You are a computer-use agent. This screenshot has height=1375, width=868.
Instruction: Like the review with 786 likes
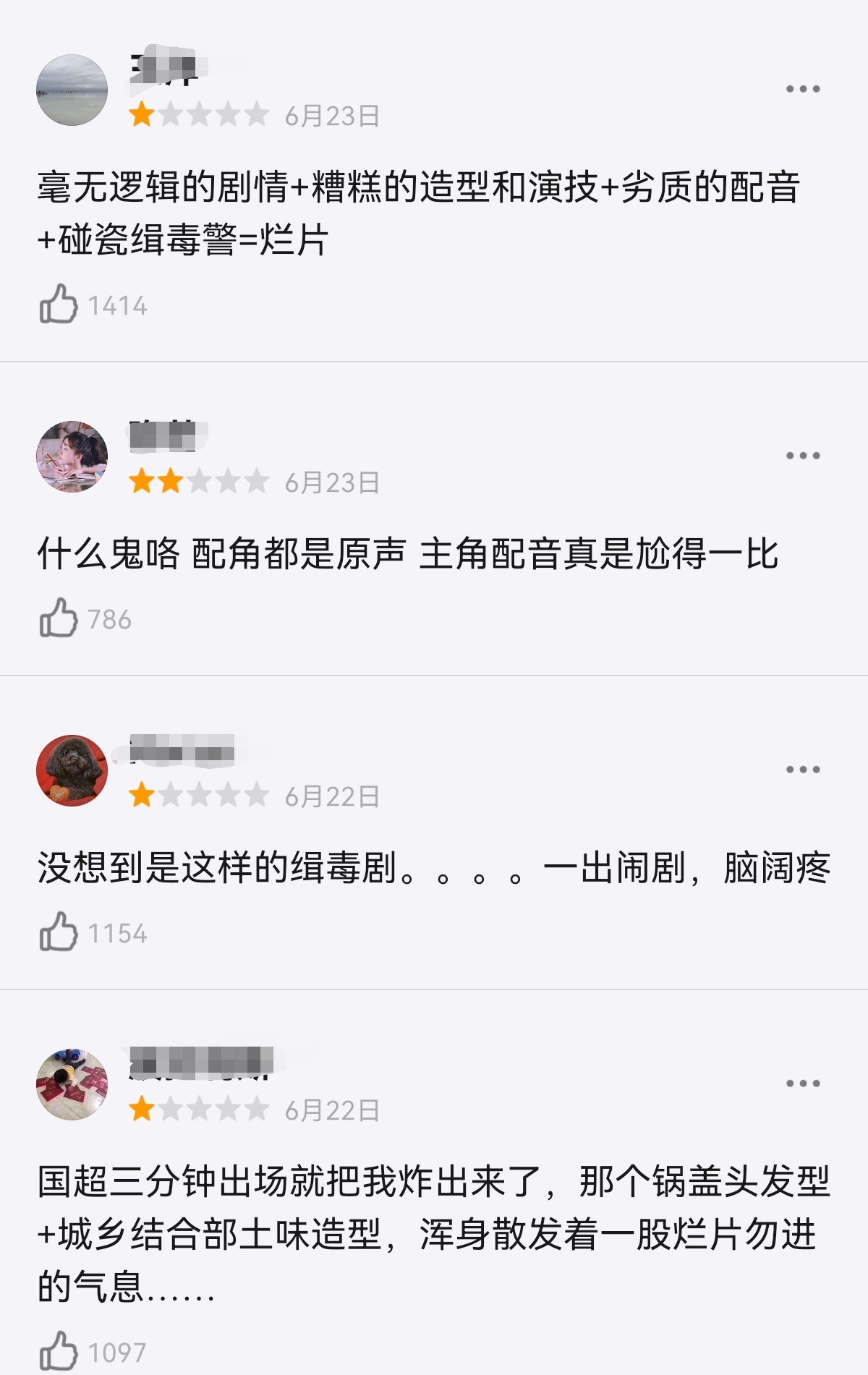[x=59, y=618]
